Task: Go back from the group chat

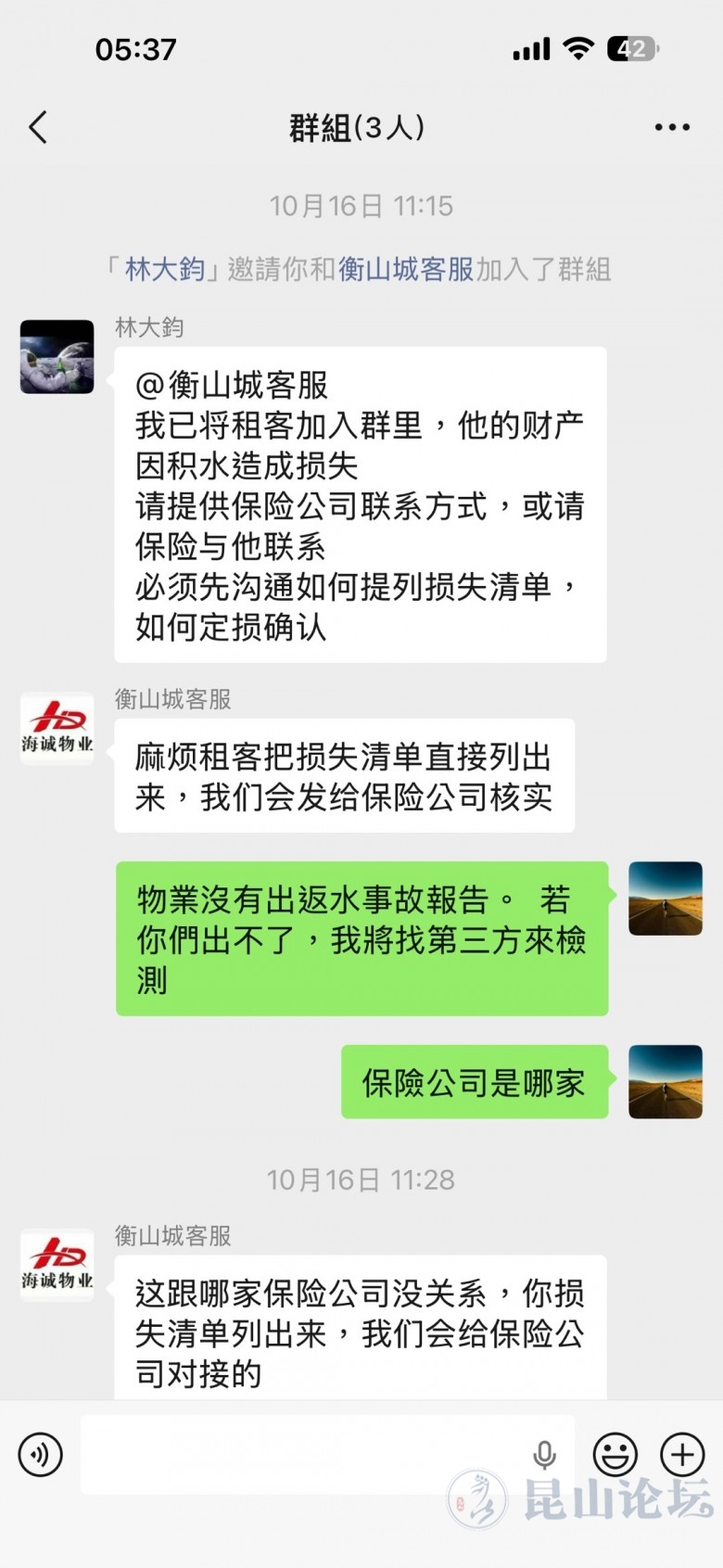Action: tap(38, 128)
